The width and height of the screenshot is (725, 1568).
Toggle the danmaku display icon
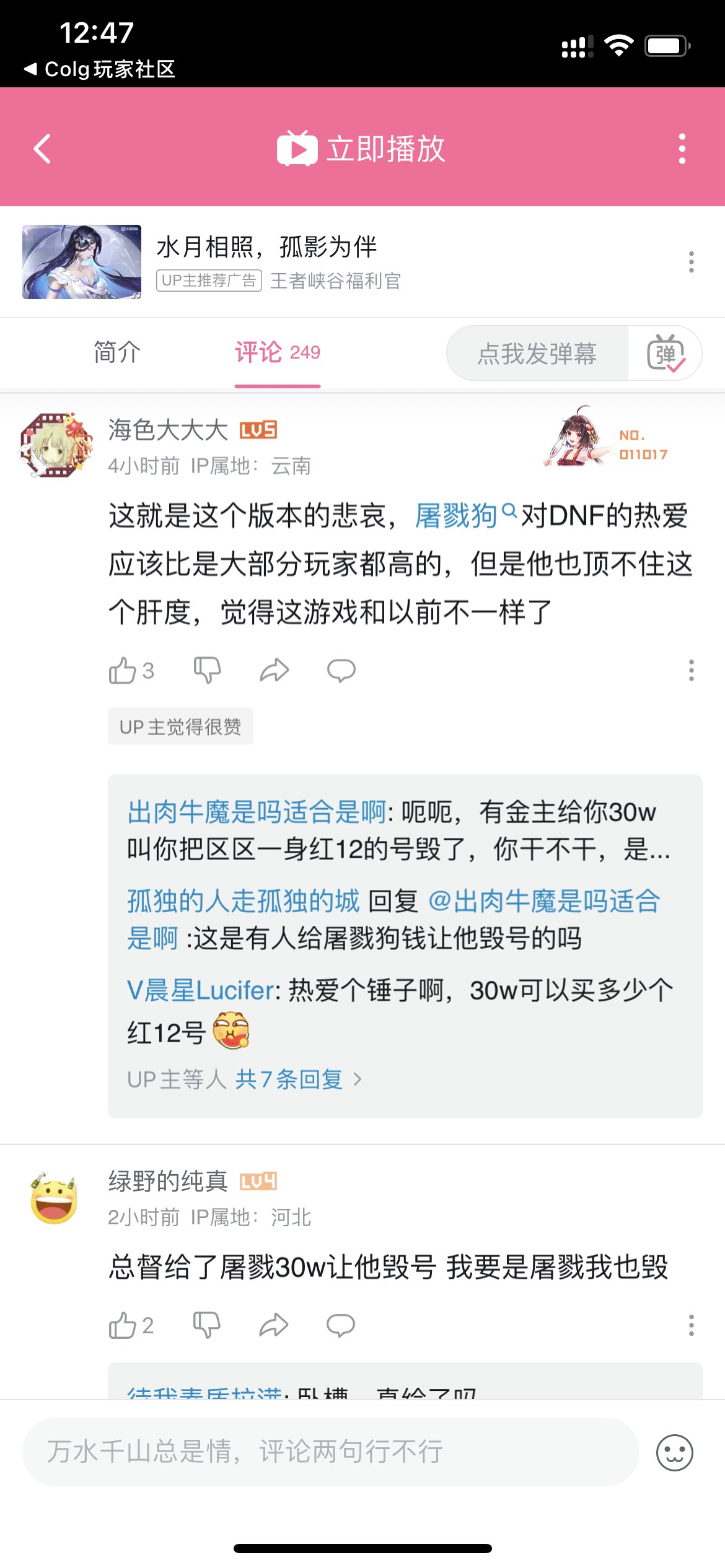665,354
